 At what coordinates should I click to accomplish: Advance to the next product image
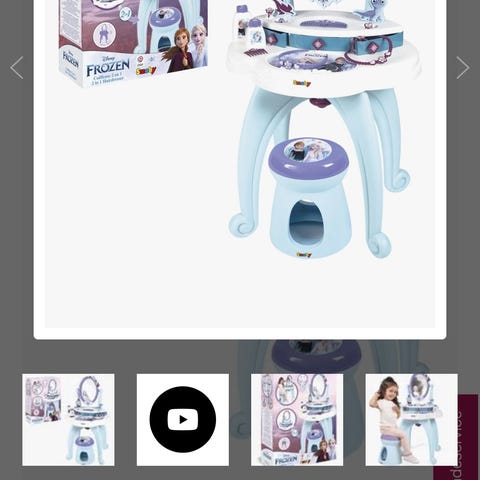click(463, 68)
